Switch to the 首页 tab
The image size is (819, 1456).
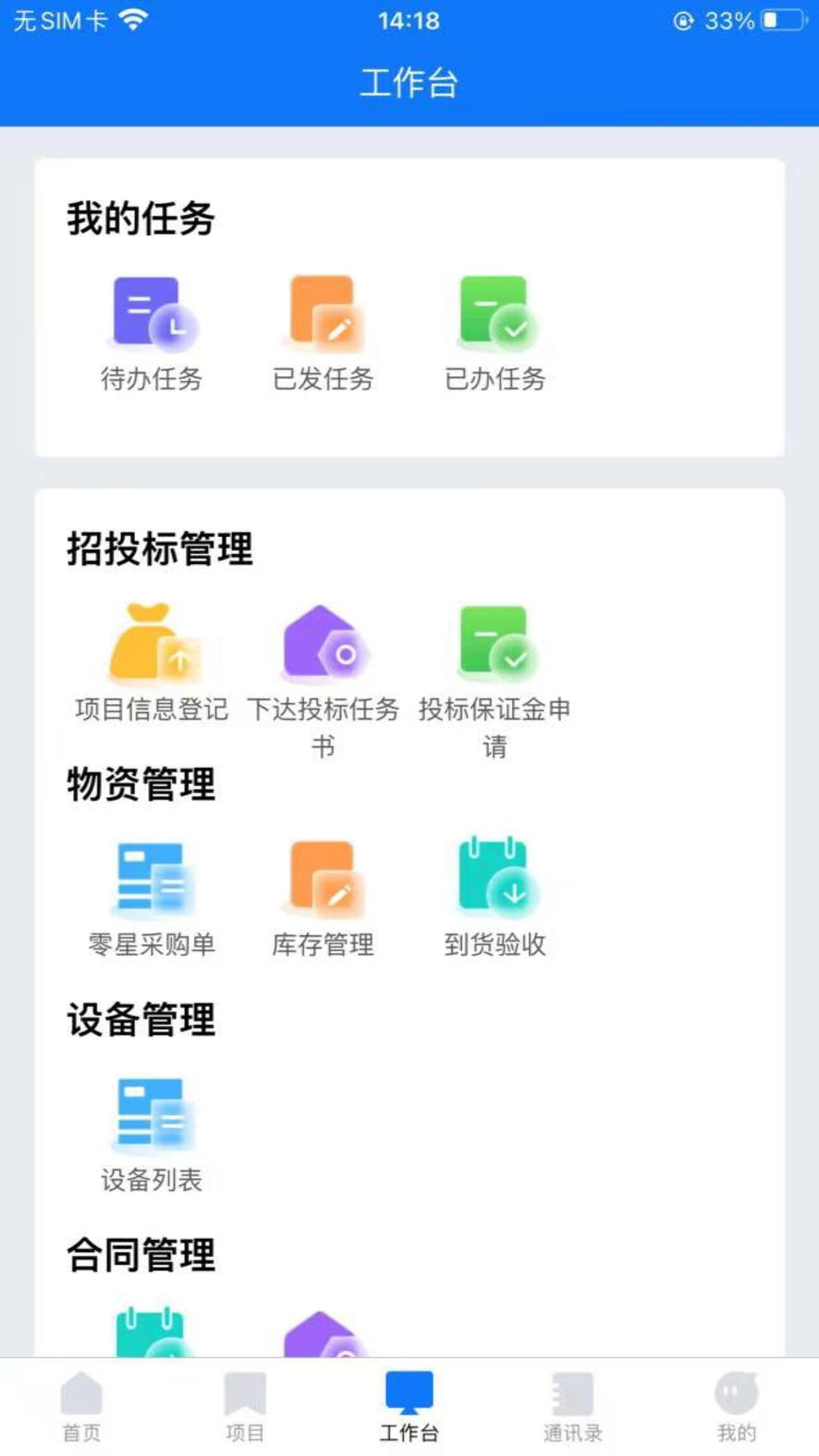click(81, 1407)
